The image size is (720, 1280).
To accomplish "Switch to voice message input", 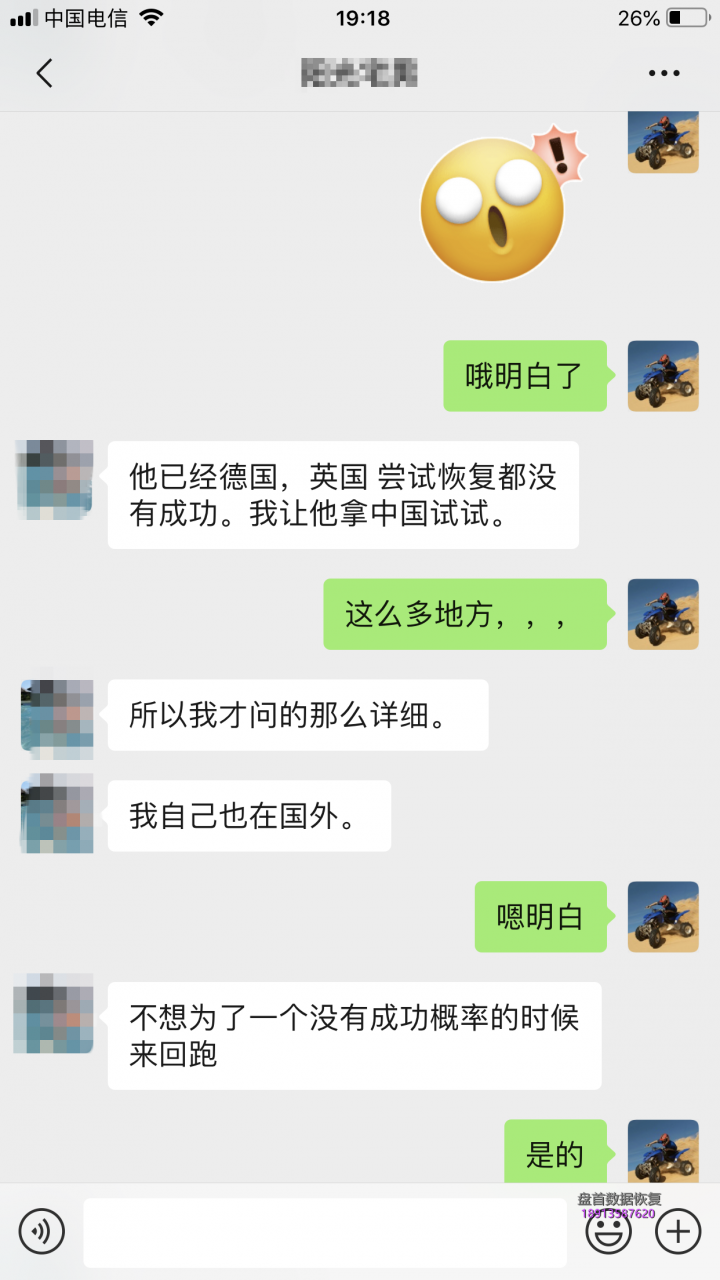I will coord(41,1231).
